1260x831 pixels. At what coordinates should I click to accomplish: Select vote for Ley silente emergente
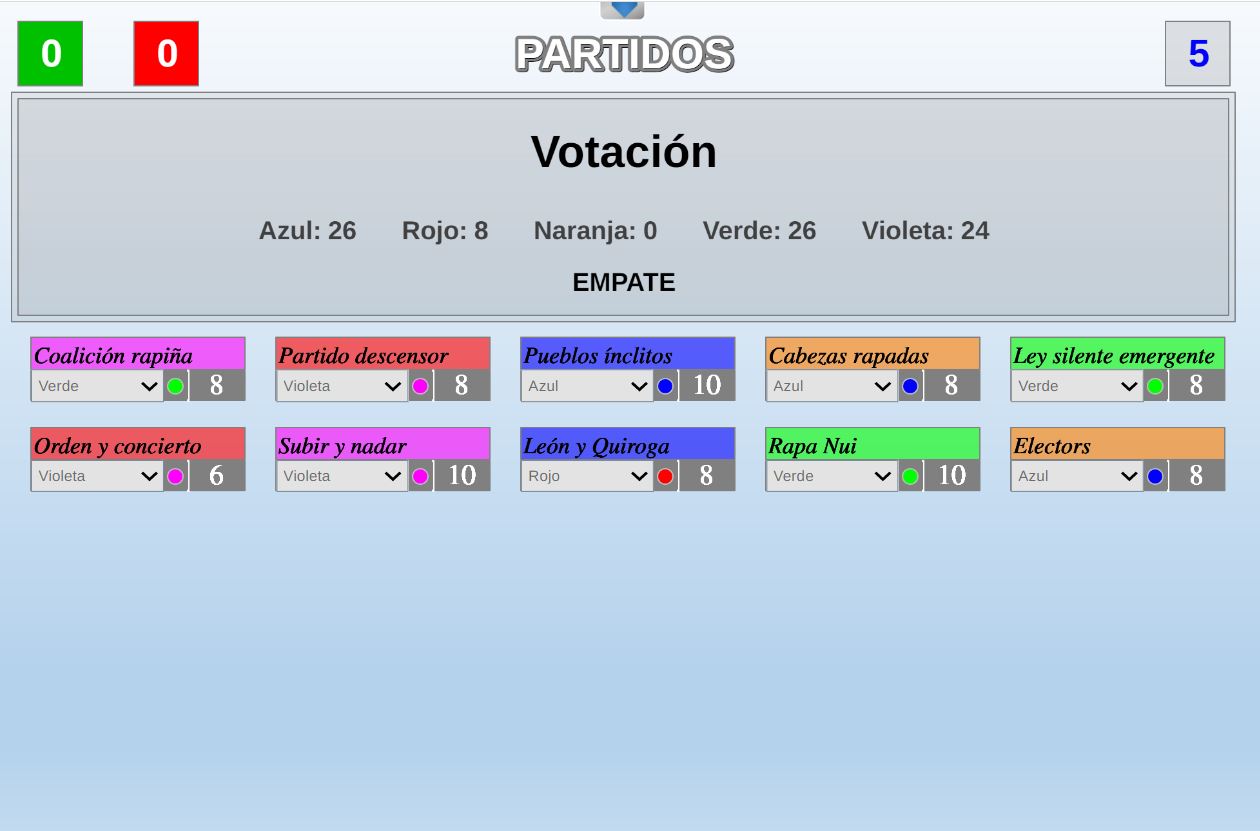pyautogui.click(x=1077, y=386)
